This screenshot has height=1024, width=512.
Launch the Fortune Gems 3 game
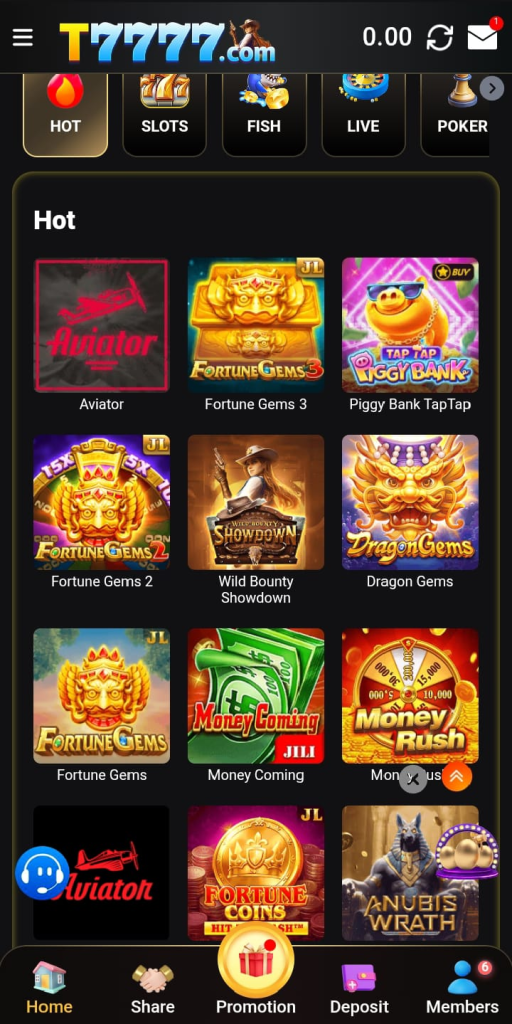coord(256,335)
